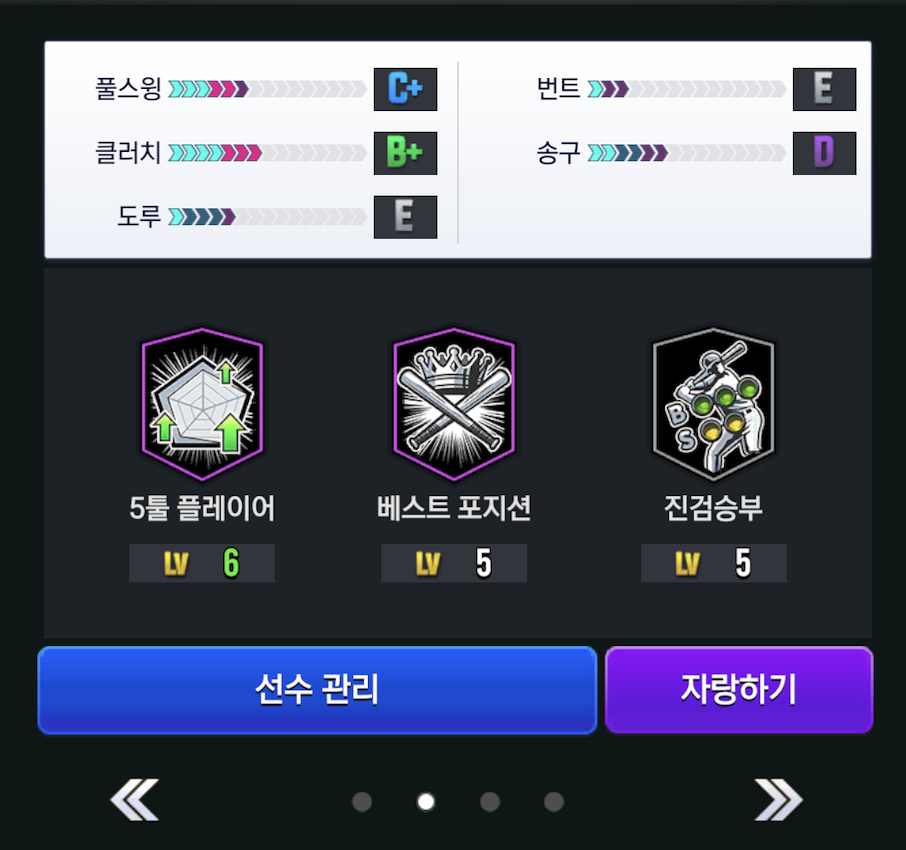Viewport: 906px width, 850px height.
Task: View the 5툴 플레이어 skill badge
Action: (202, 405)
